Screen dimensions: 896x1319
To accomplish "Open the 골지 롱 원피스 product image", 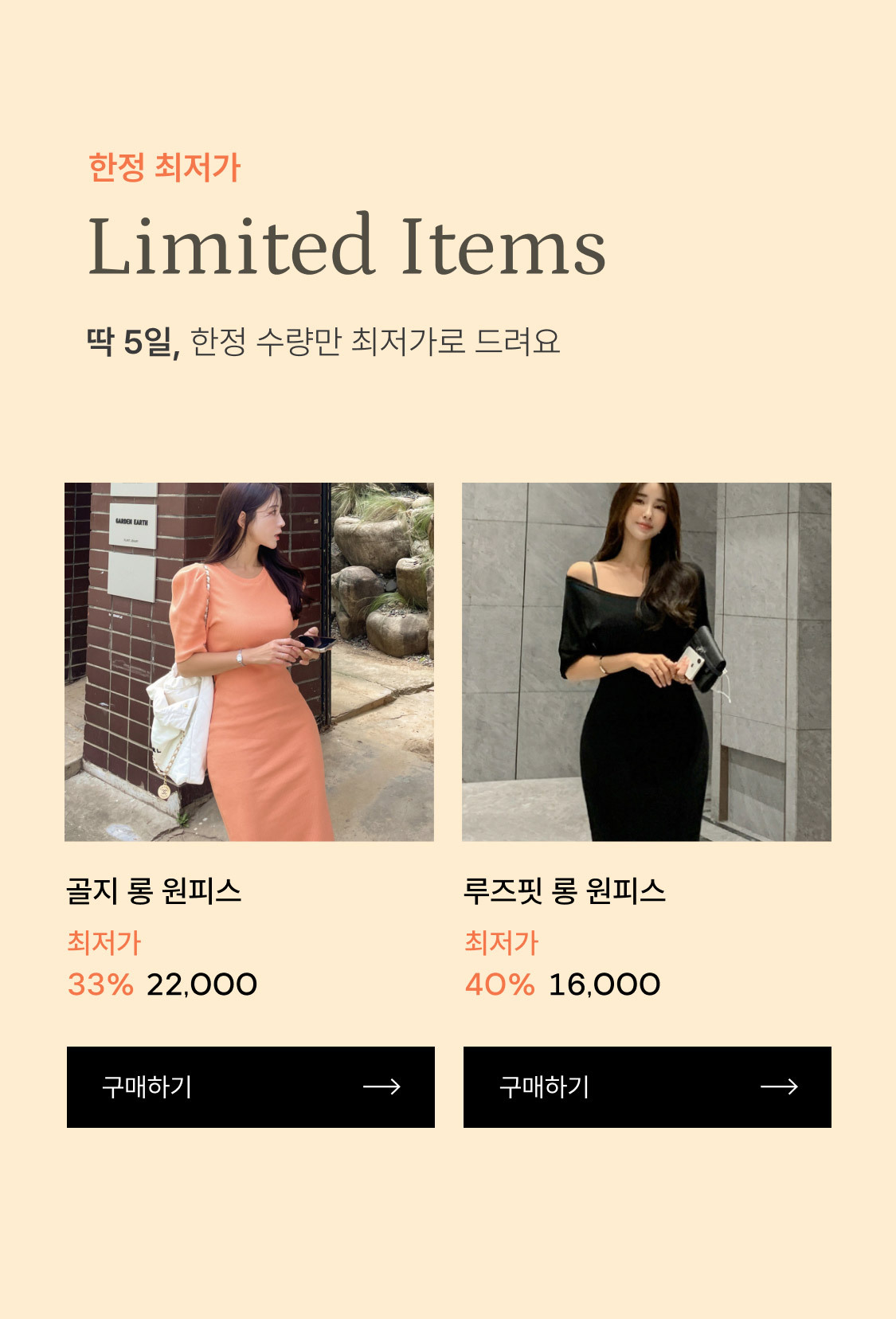I will pos(249,661).
